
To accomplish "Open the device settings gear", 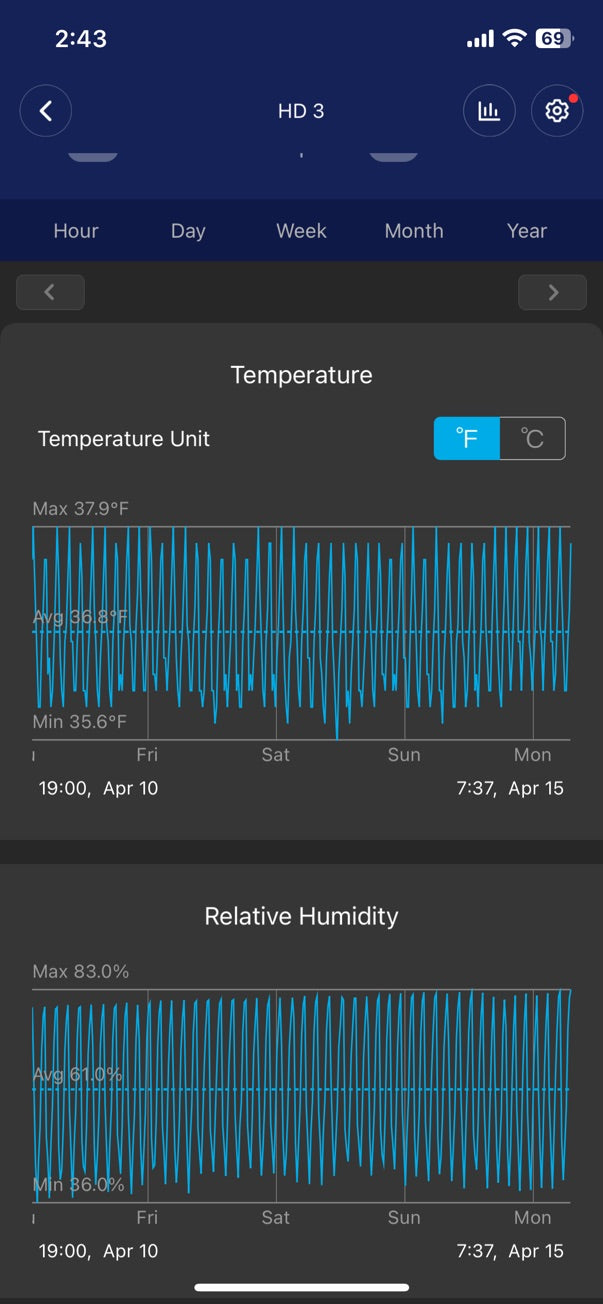I will tap(557, 111).
